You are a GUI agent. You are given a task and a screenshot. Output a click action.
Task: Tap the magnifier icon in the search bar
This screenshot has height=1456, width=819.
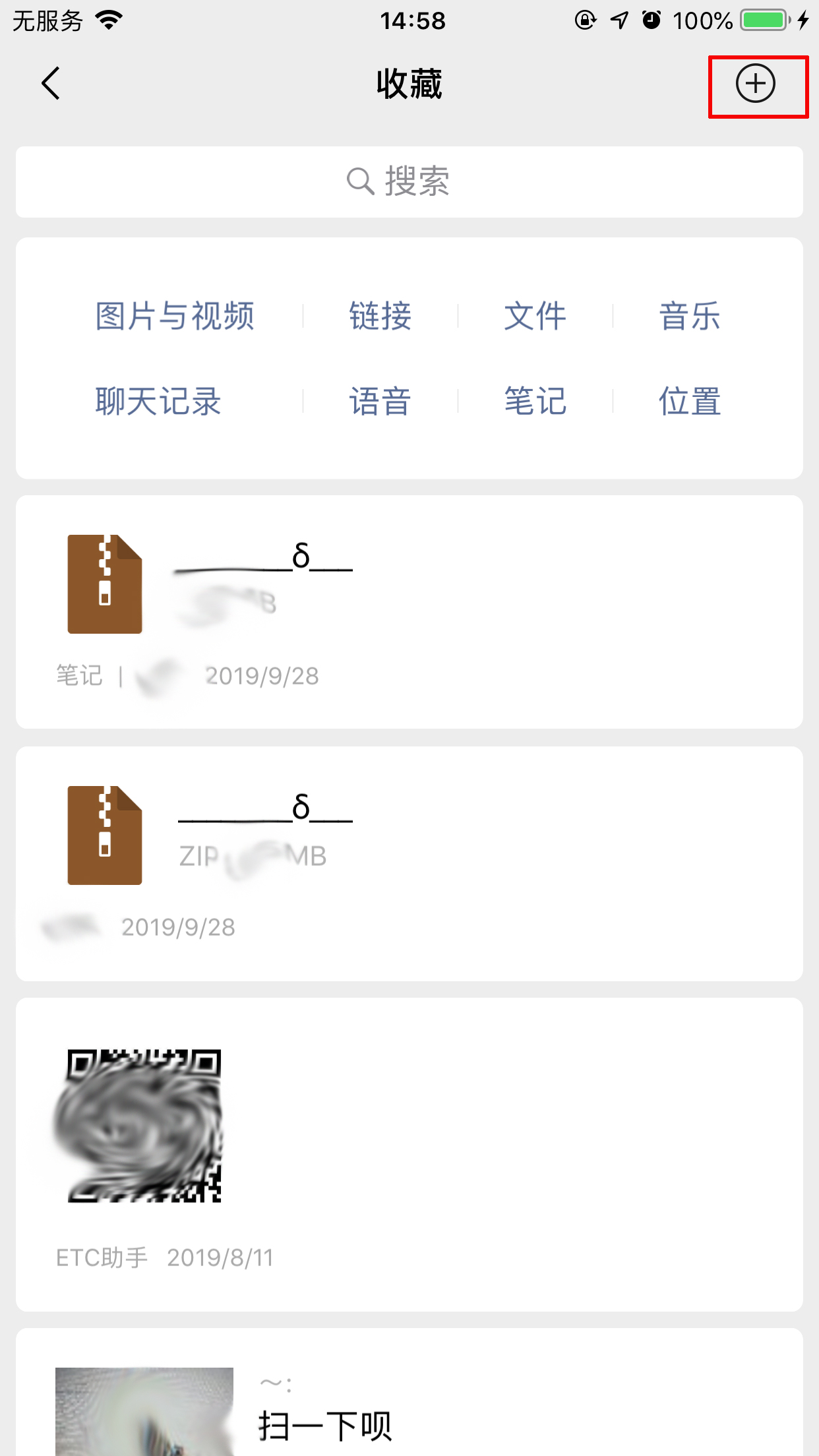360,182
